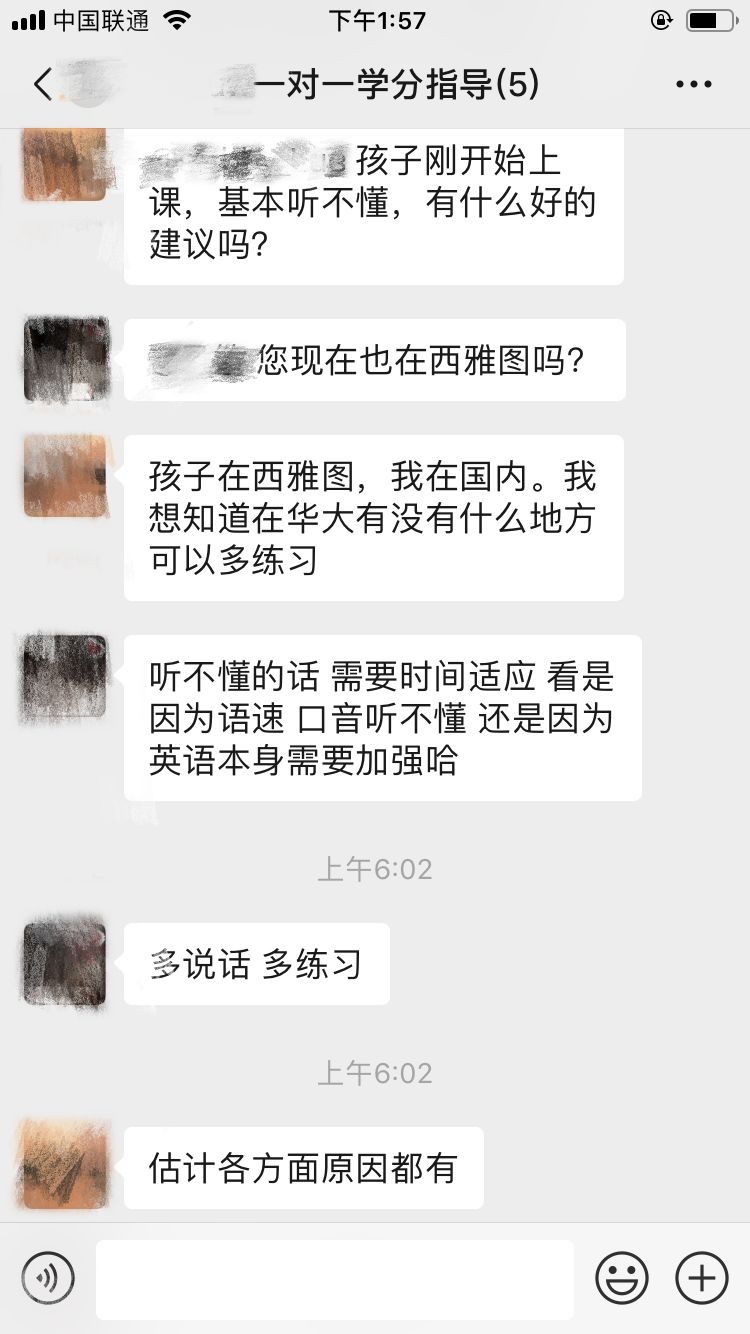Open avatar beside '您现在也在西雅图吗' message
Screen dimensions: 750x1334
(x=65, y=360)
